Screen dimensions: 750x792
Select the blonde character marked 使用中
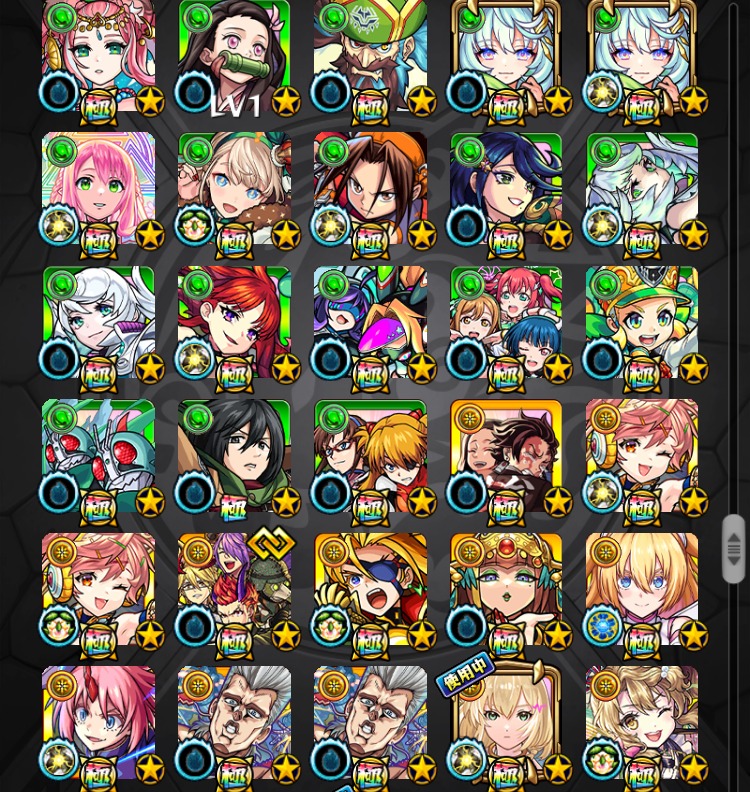(506, 723)
